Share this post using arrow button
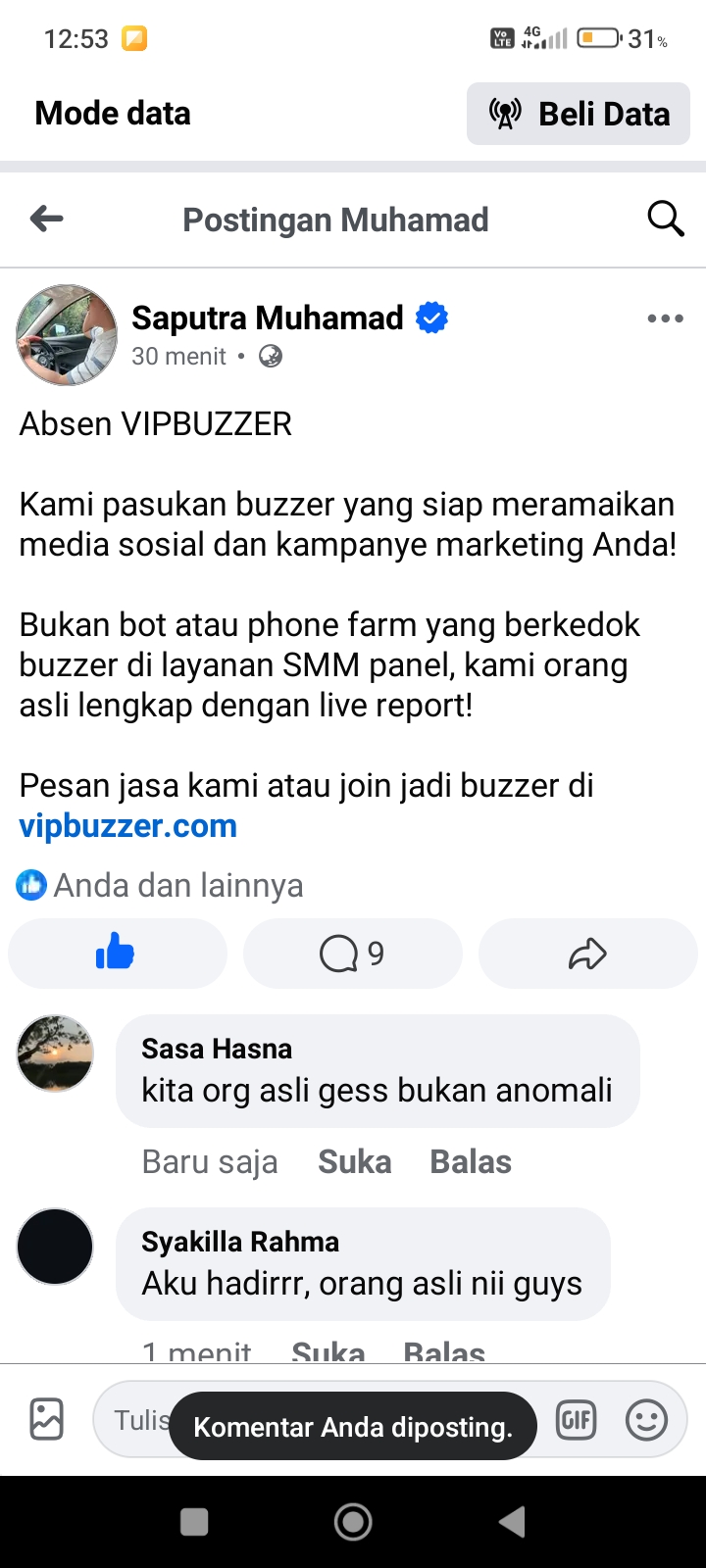706x1568 pixels. (587, 953)
